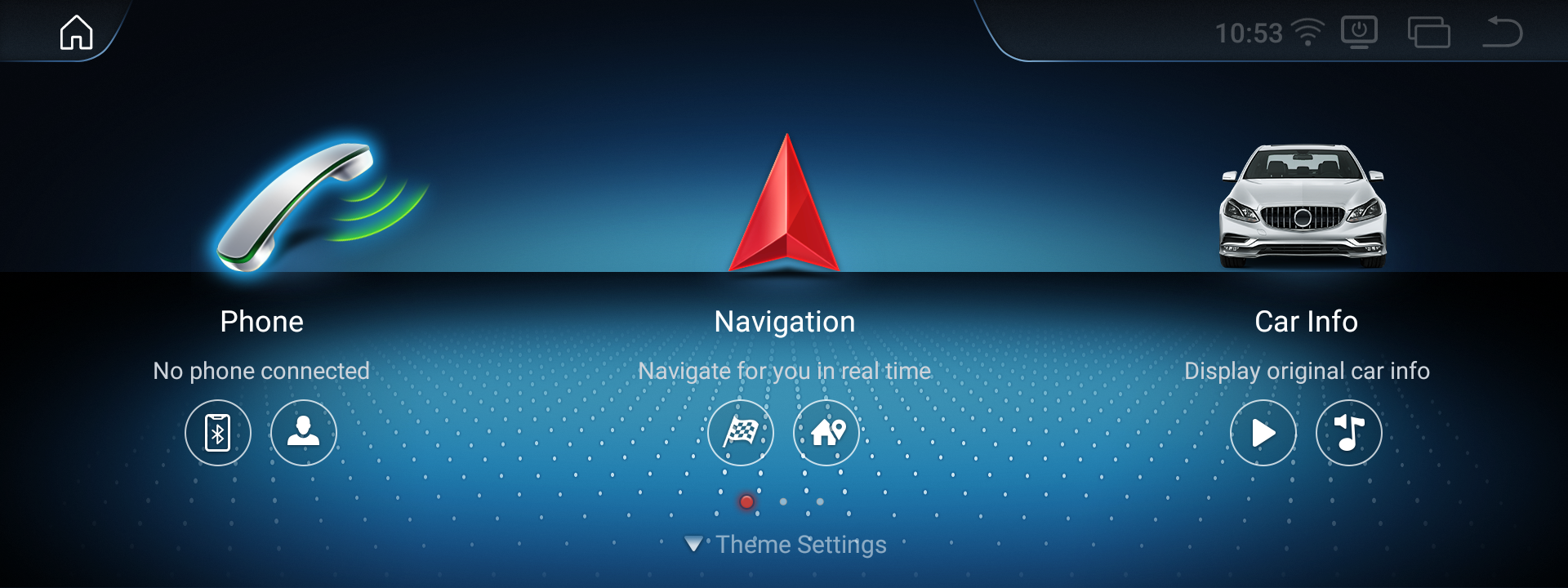
Task: Show recent apps windows
Action: [1428, 33]
